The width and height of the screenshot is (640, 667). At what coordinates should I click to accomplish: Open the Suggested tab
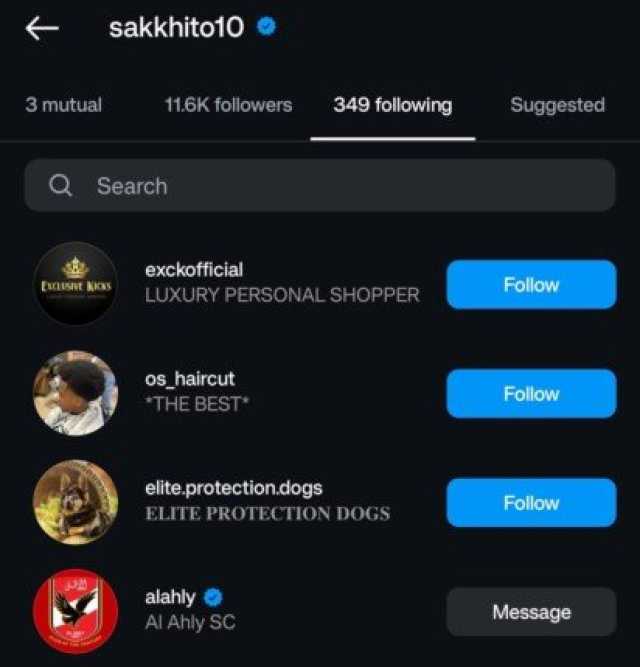click(557, 105)
